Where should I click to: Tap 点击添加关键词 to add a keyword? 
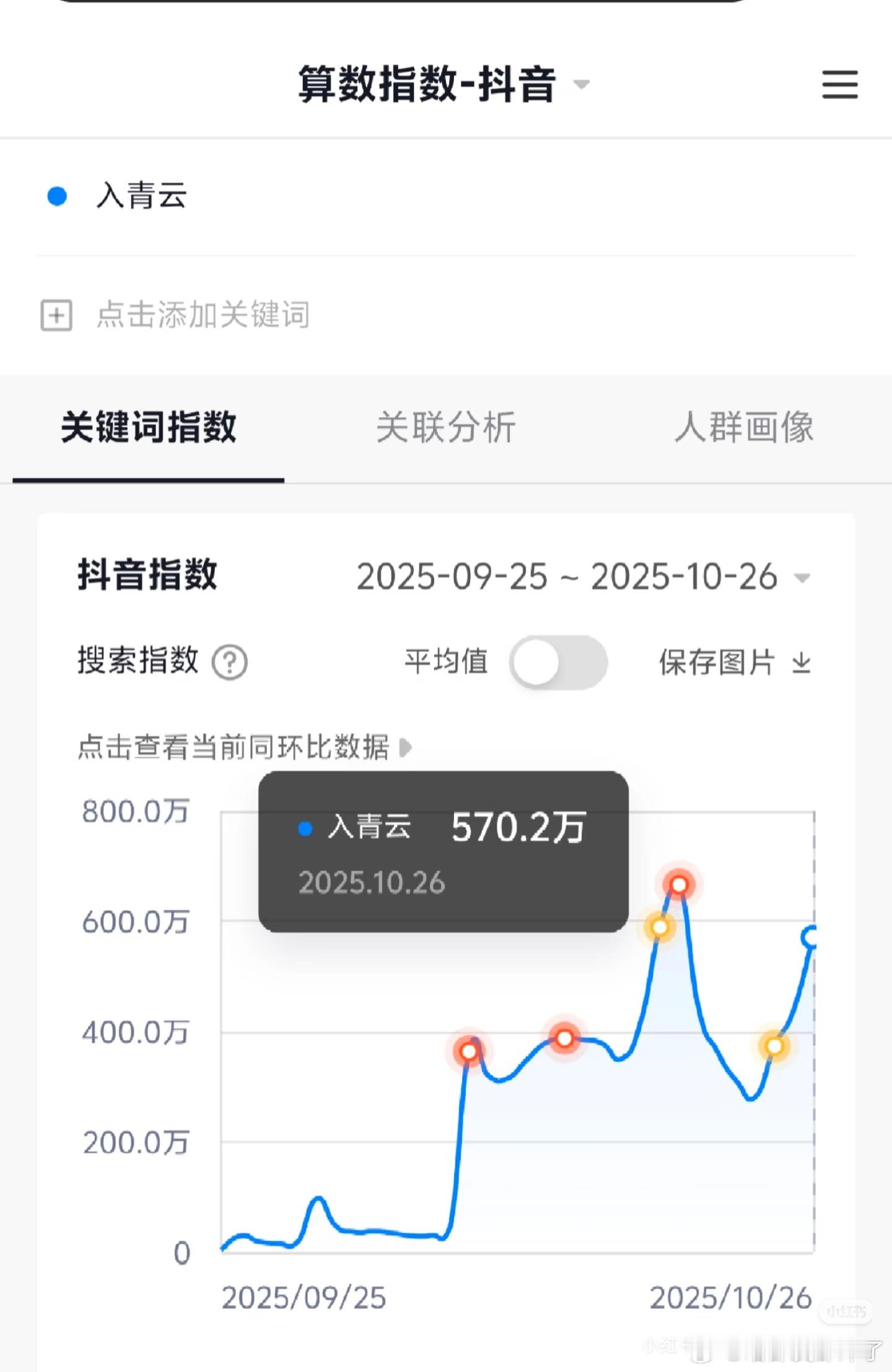click(x=202, y=315)
